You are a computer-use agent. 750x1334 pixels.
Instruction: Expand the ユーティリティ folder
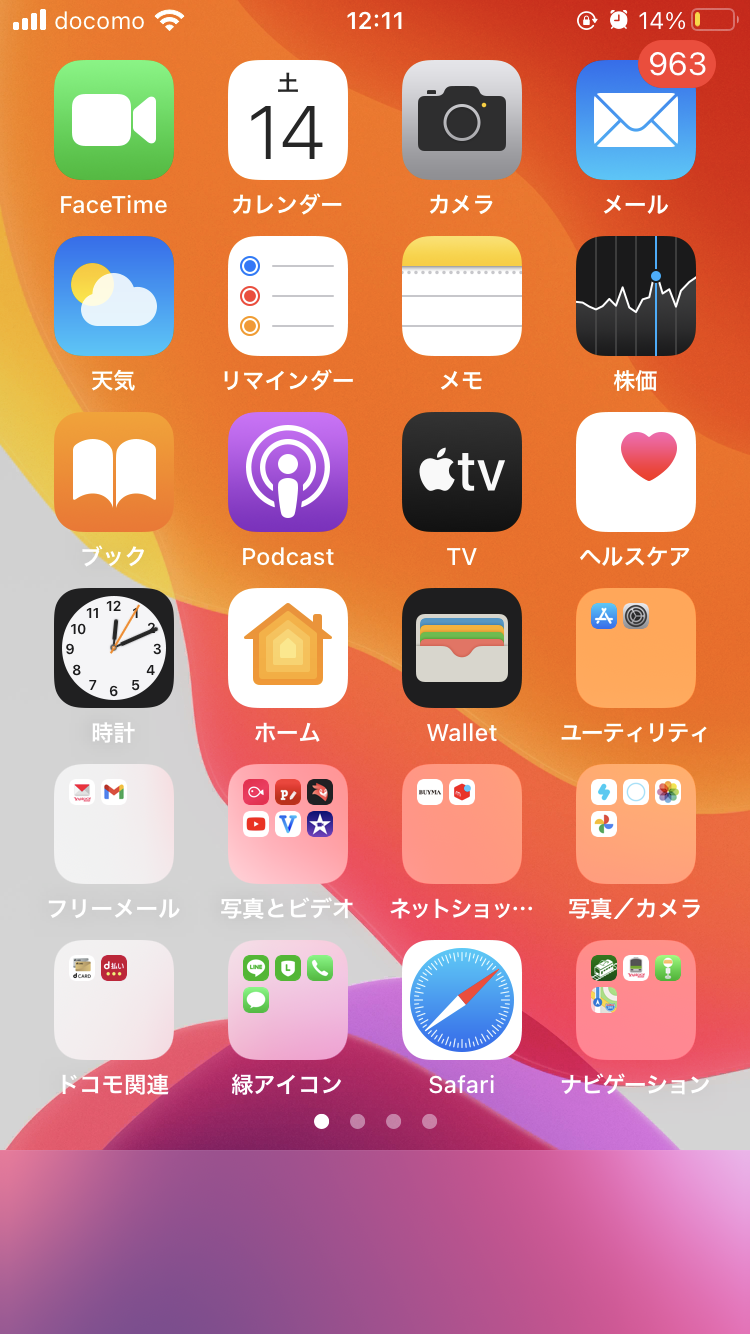coord(636,648)
